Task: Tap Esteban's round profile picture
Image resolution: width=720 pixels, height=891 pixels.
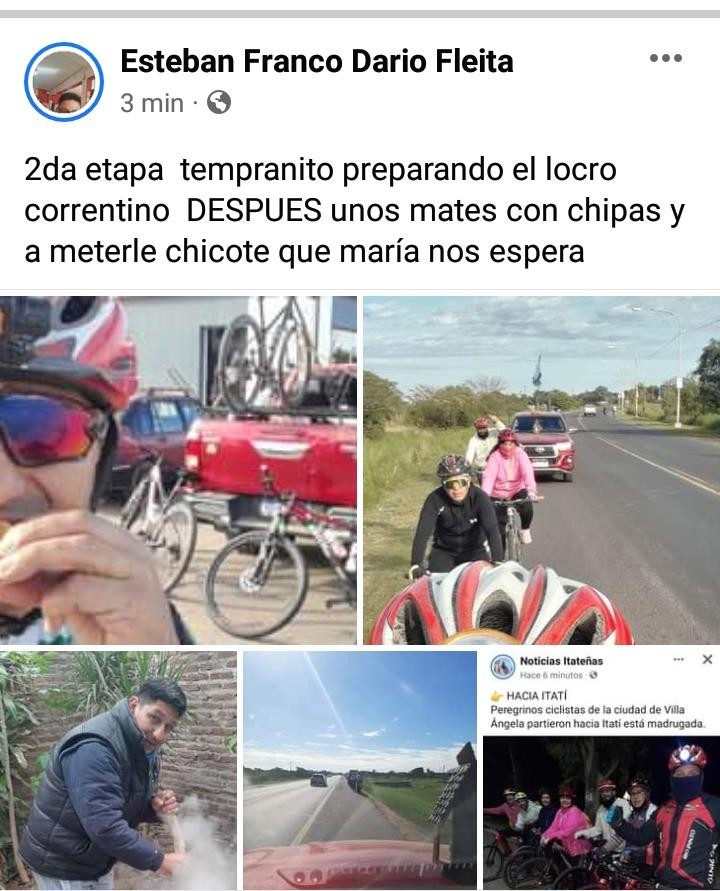Action: pos(64,82)
